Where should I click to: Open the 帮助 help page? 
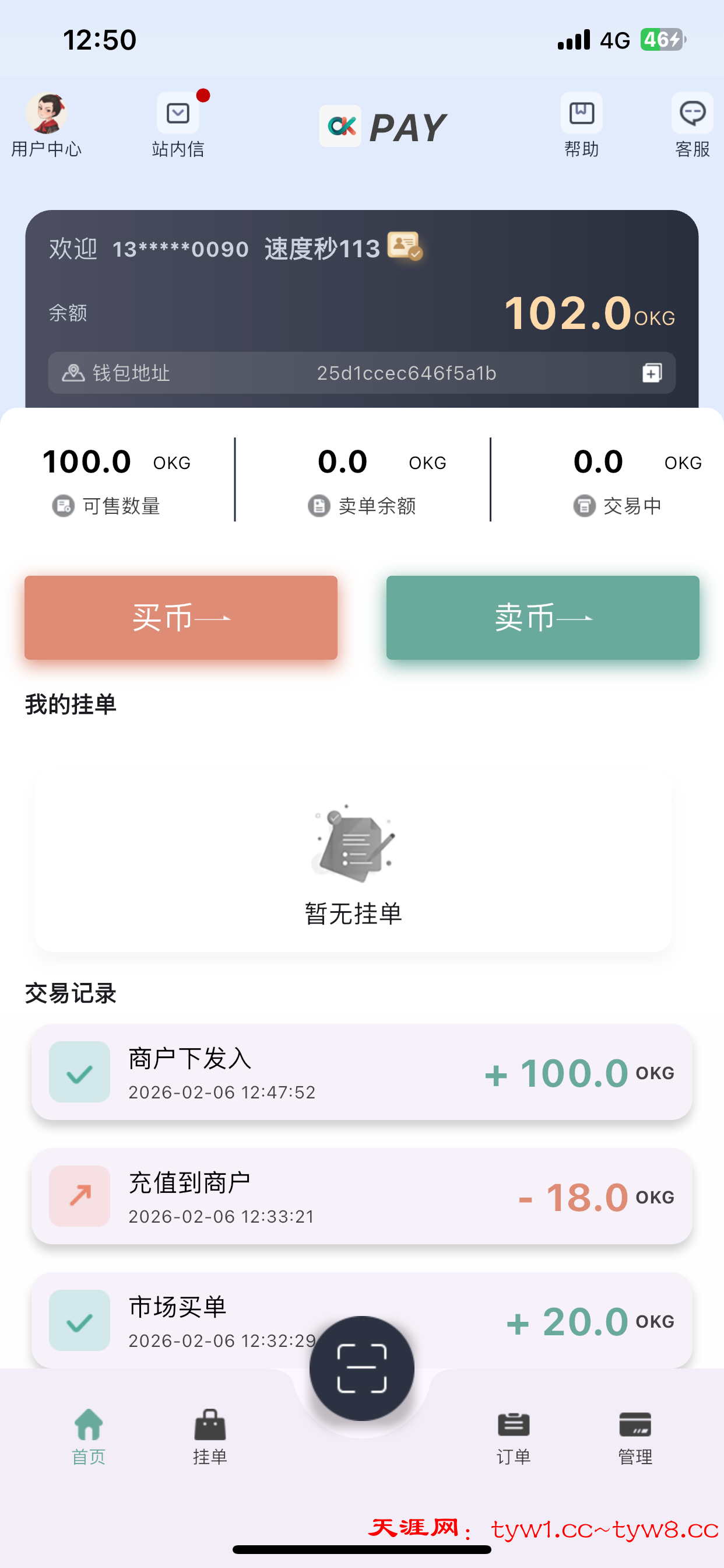pyautogui.click(x=581, y=124)
